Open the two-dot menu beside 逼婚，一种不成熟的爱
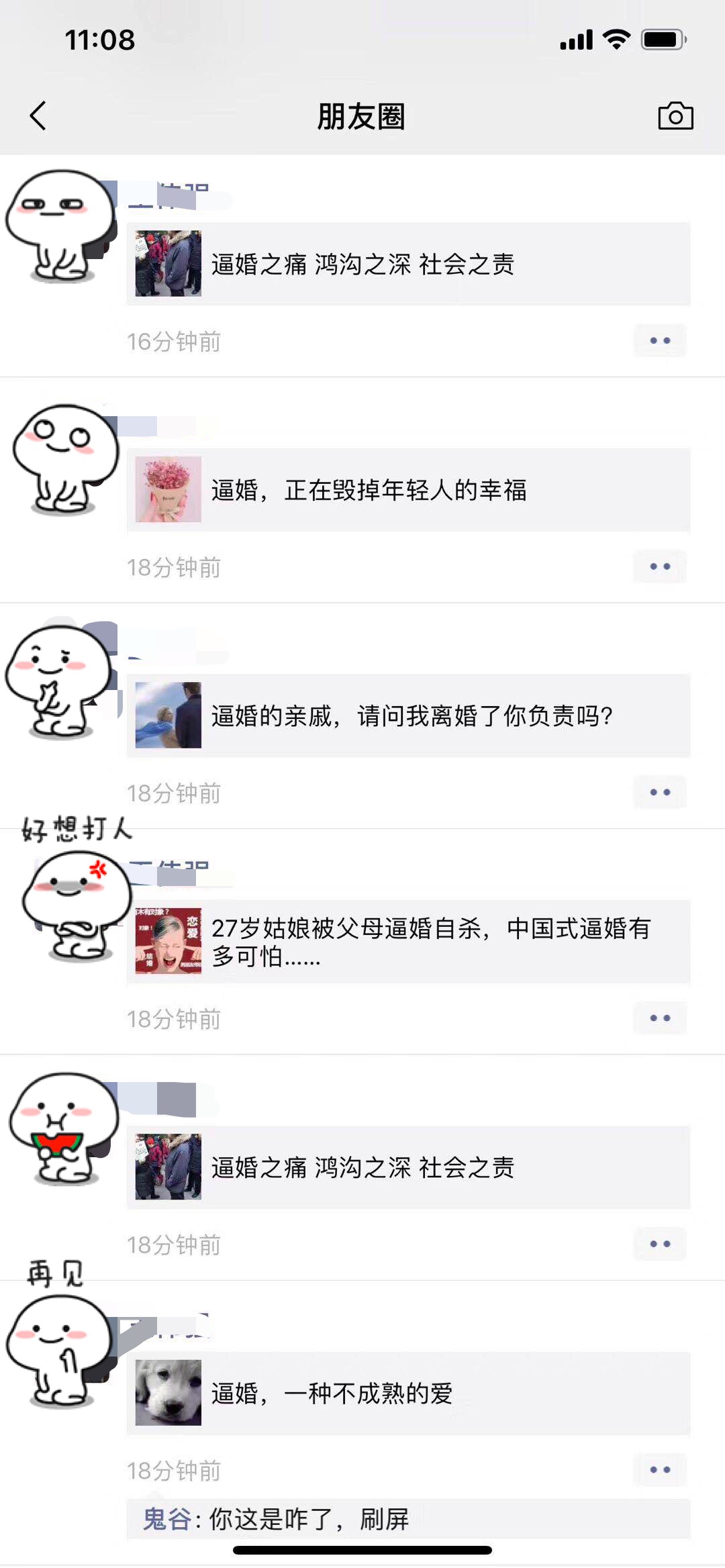 660,1470
